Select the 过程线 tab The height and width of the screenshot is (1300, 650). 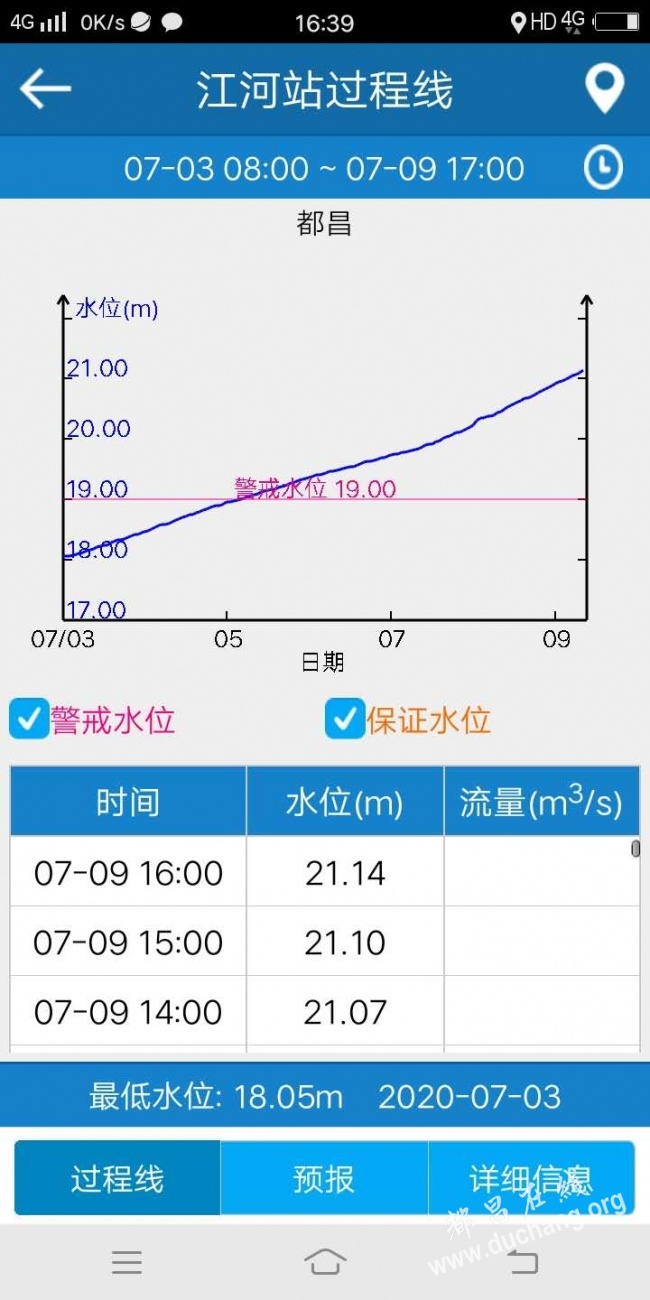click(x=117, y=1178)
